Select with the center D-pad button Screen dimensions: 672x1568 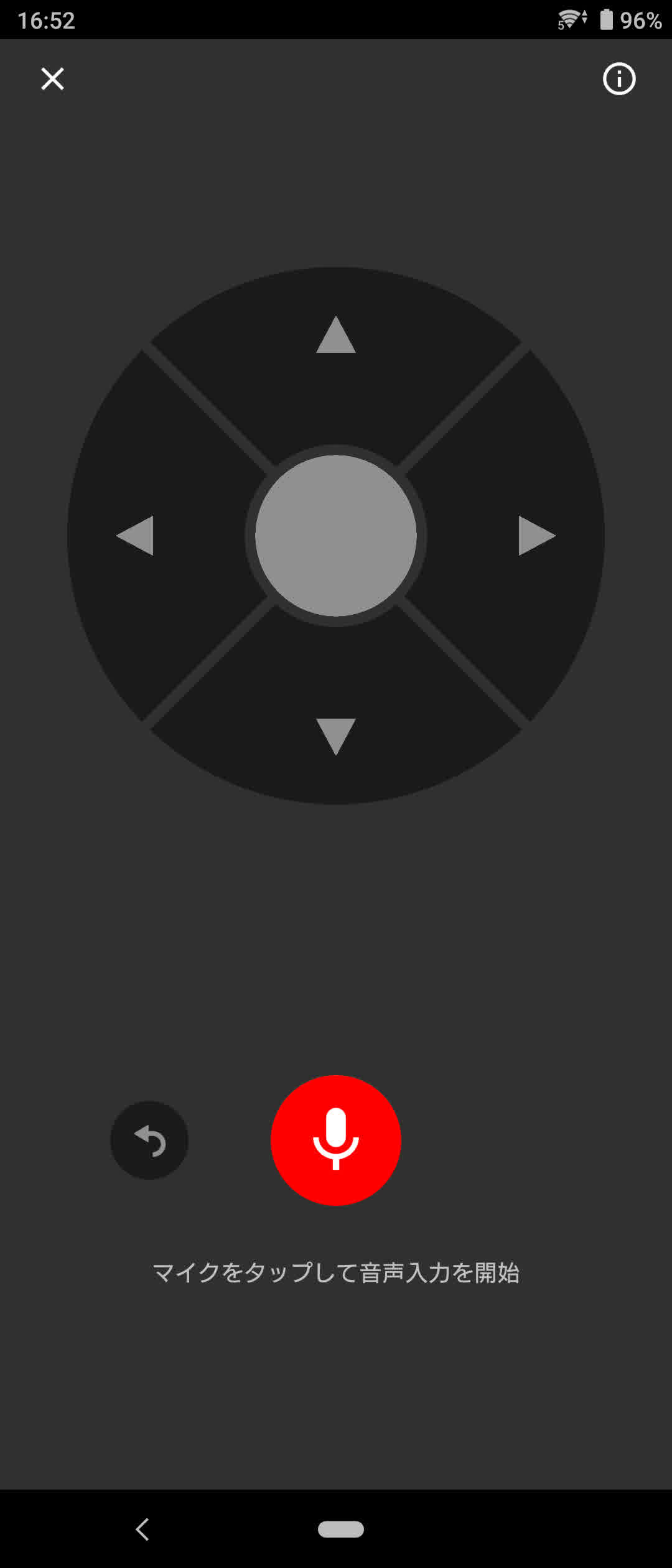[x=336, y=536]
